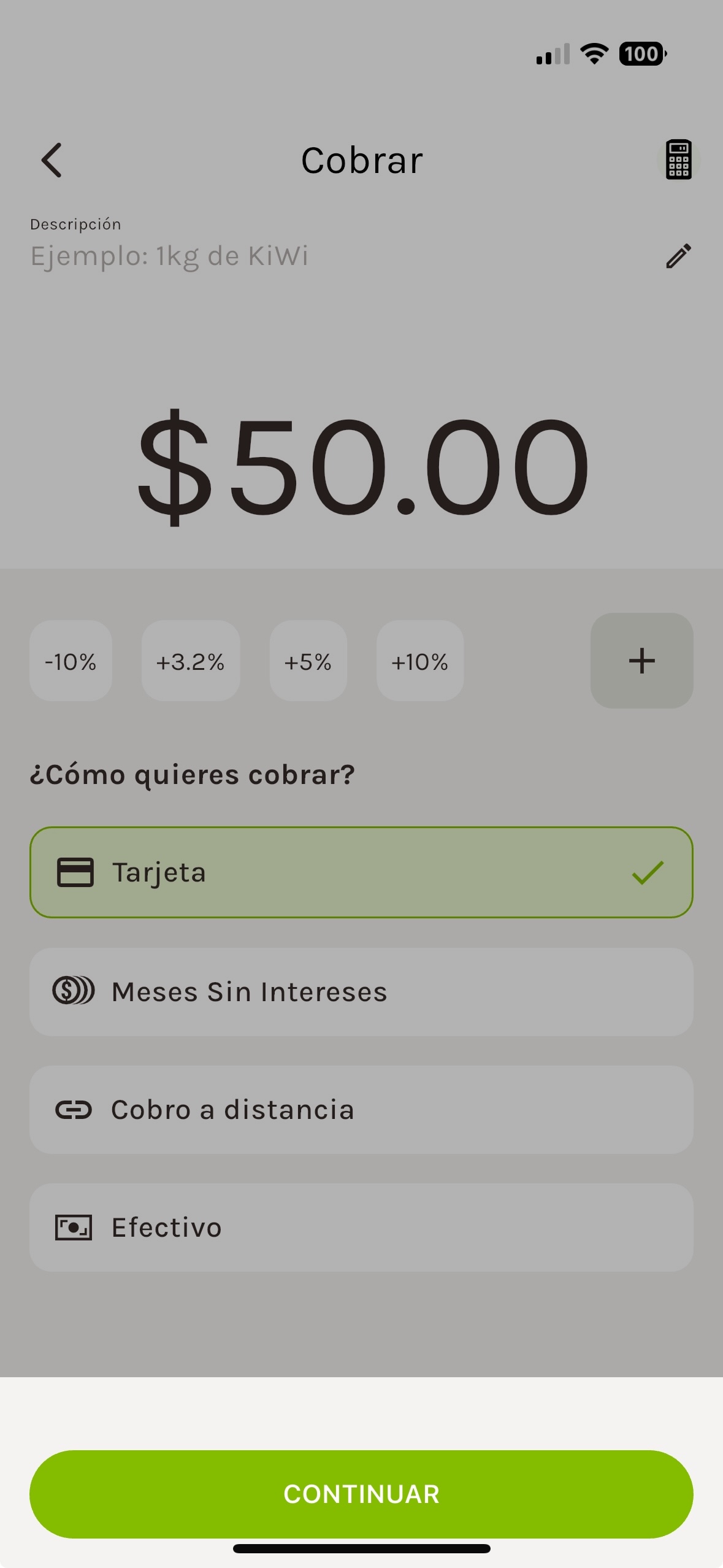Select Tarjeta payment method
Image resolution: width=723 pixels, height=1568 pixels.
tap(361, 872)
